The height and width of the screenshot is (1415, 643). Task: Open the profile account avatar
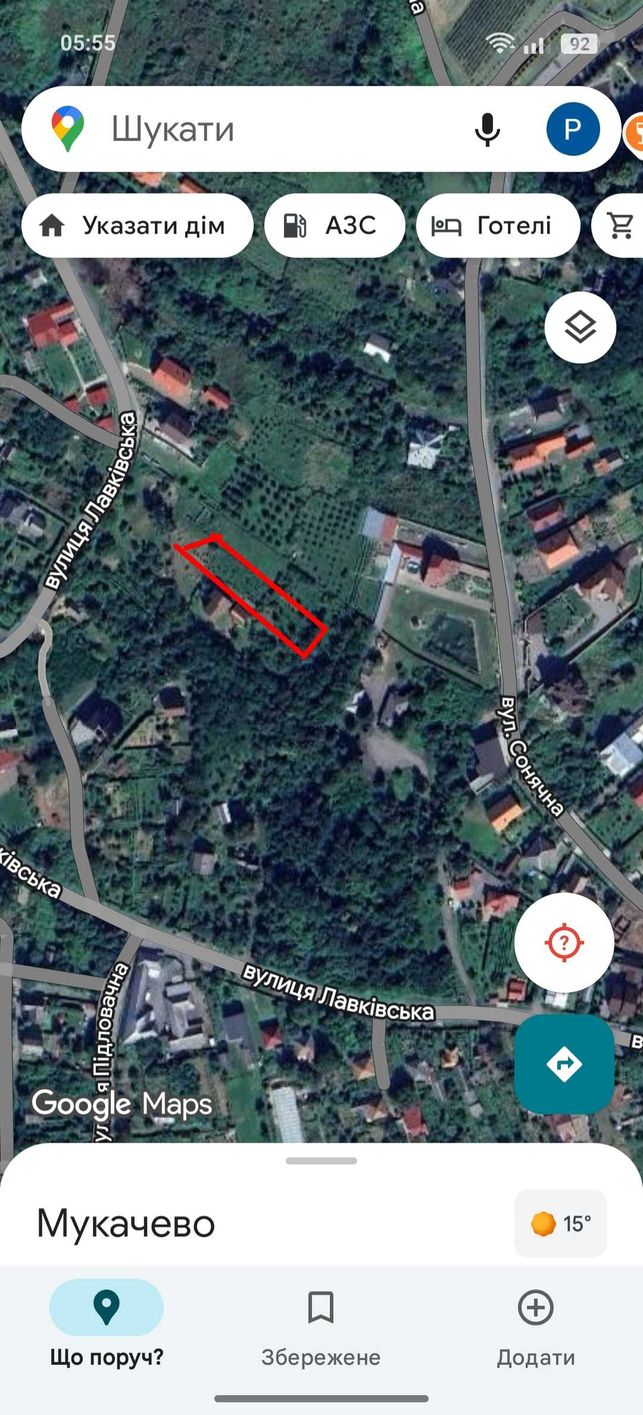point(573,129)
